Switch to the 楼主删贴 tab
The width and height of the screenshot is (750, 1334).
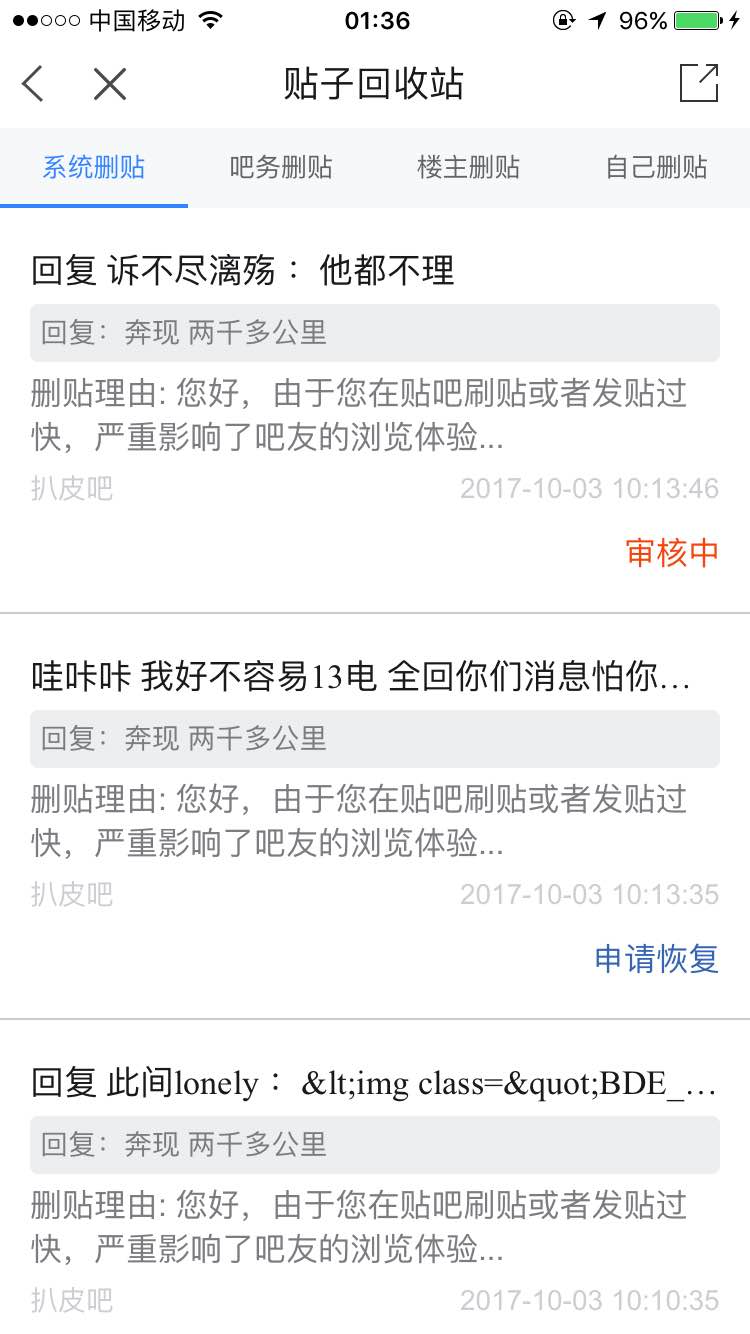[468, 167]
